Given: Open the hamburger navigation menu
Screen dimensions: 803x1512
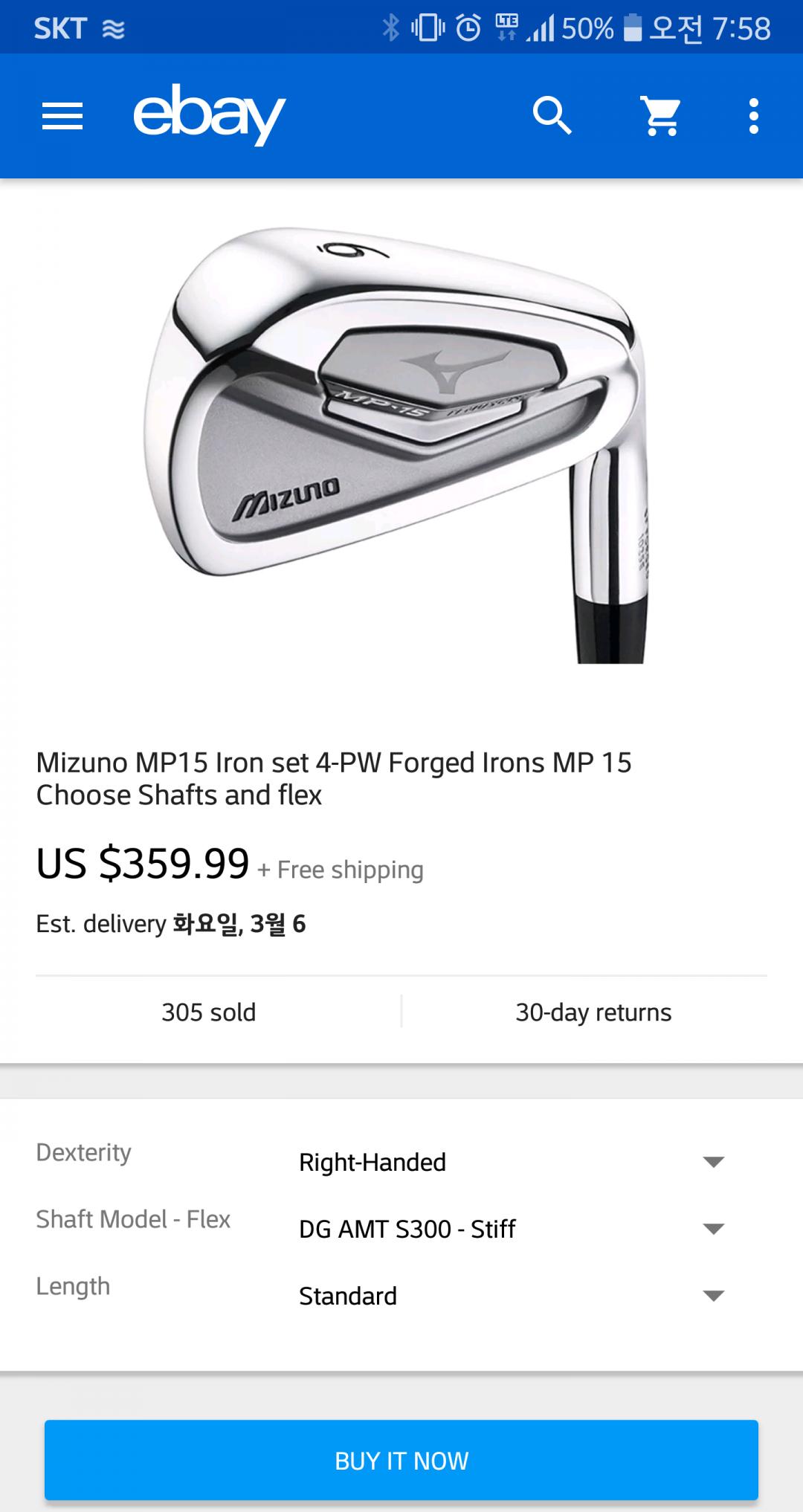Looking at the screenshot, I should point(62,116).
